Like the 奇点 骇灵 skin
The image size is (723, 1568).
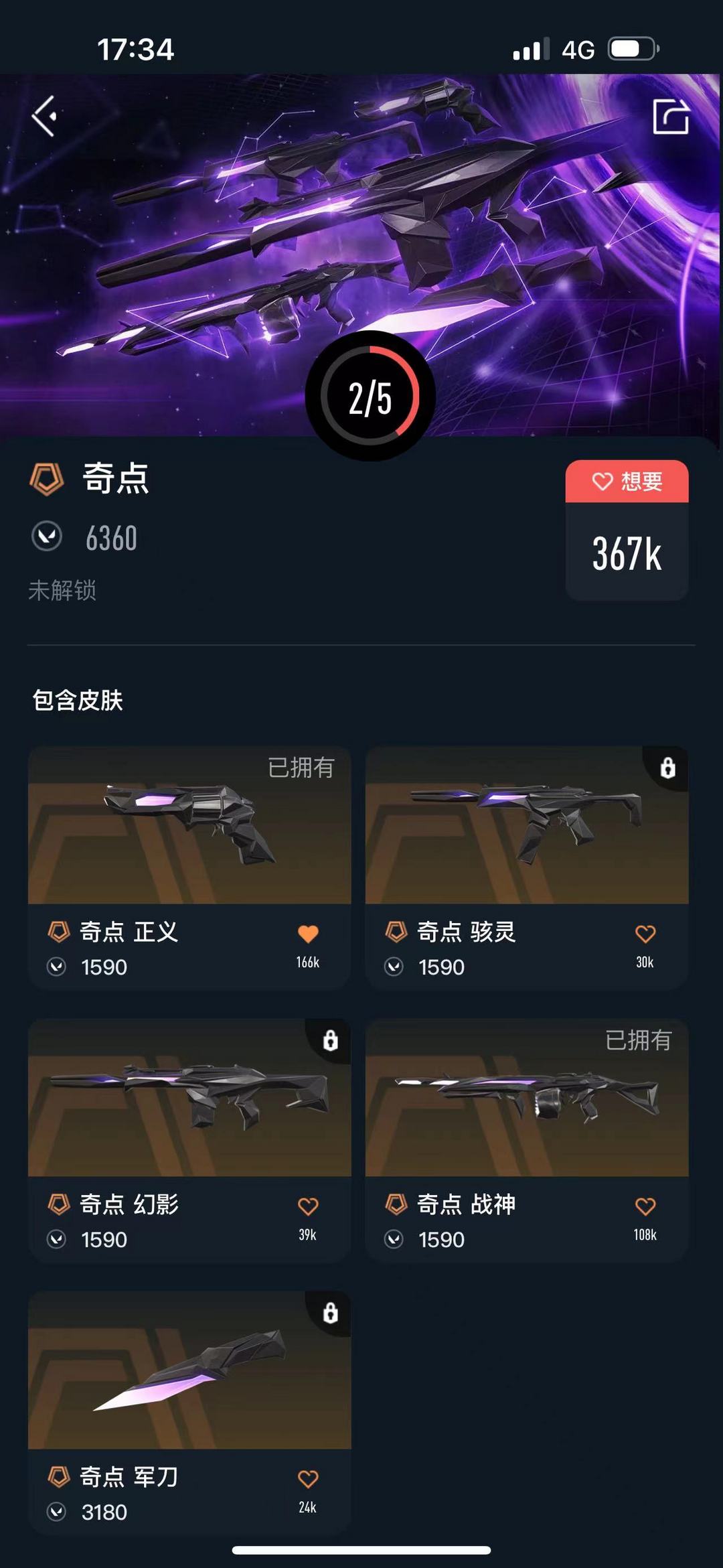(x=645, y=934)
